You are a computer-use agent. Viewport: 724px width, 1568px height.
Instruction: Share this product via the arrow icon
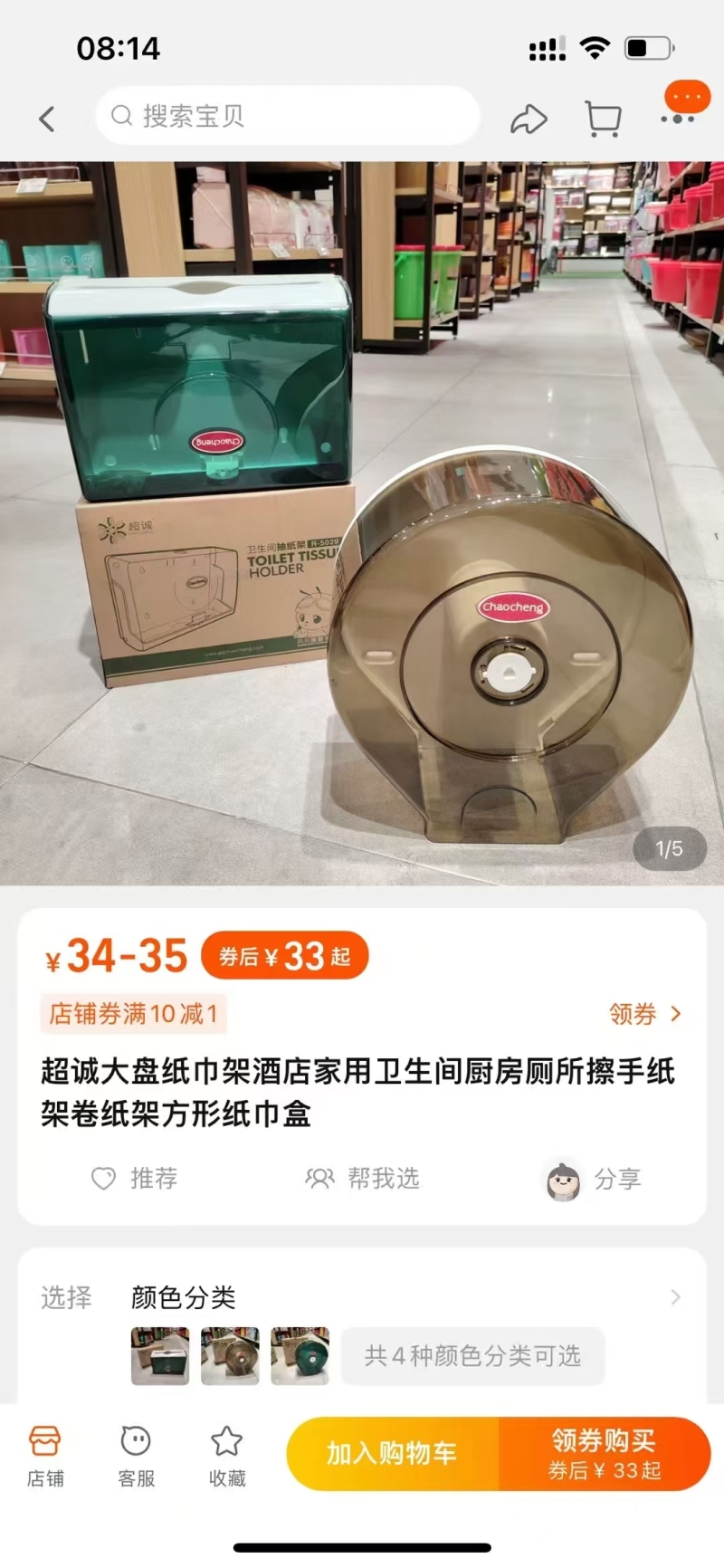pyautogui.click(x=529, y=119)
